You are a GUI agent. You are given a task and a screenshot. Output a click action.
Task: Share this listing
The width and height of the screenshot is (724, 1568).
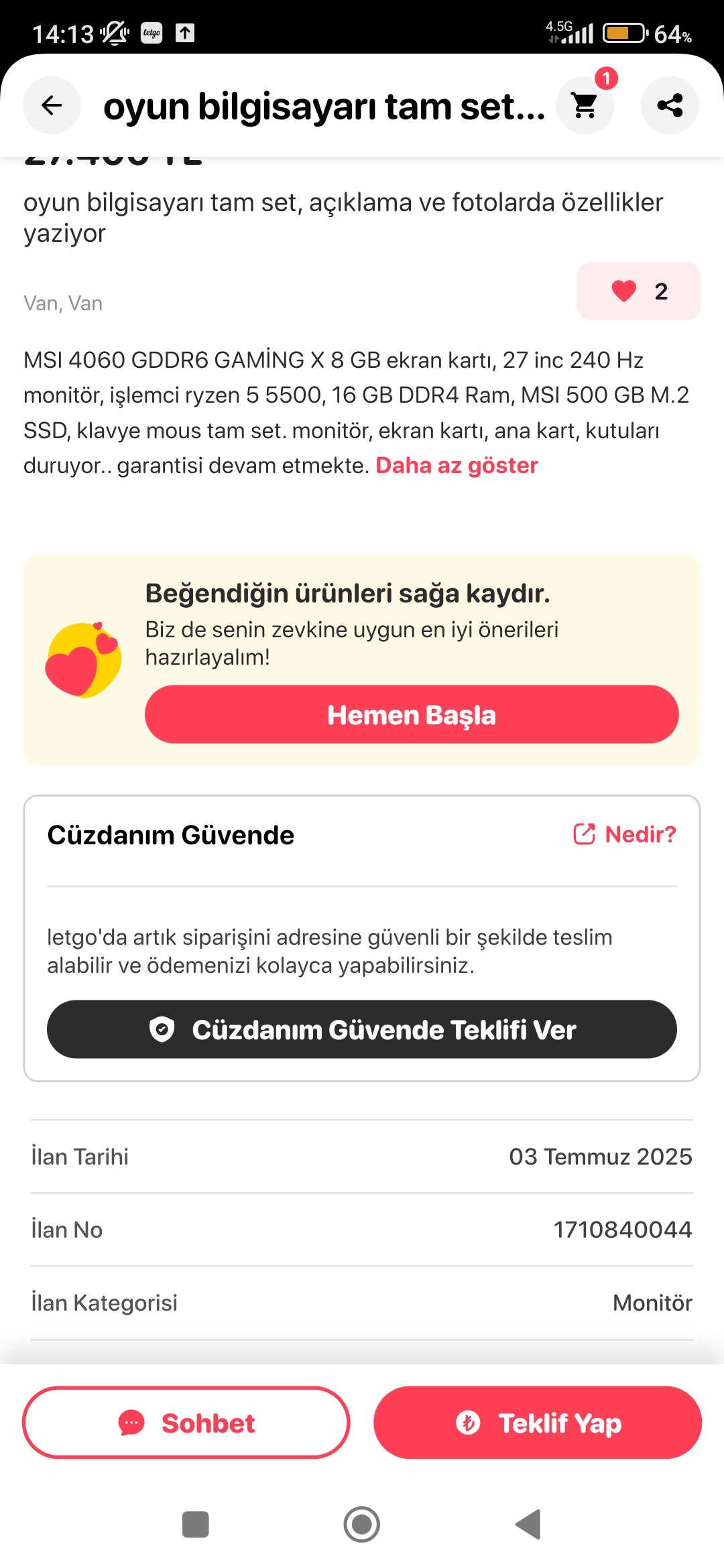click(670, 105)
